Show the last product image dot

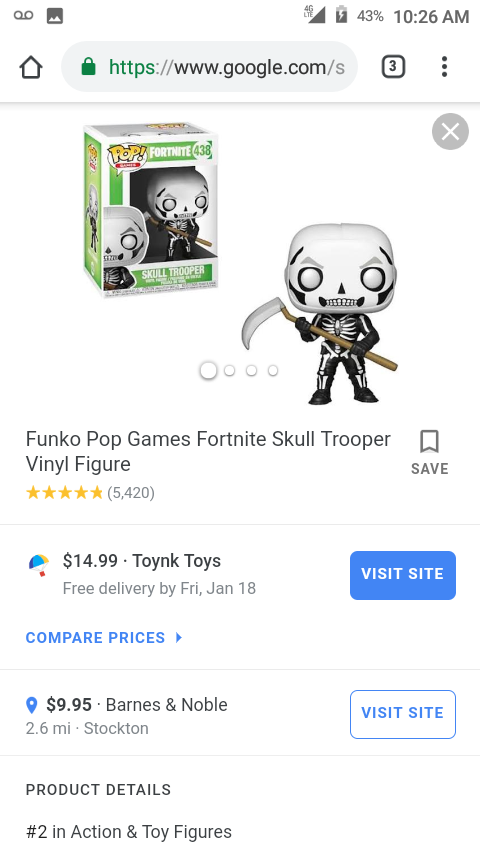273,370
